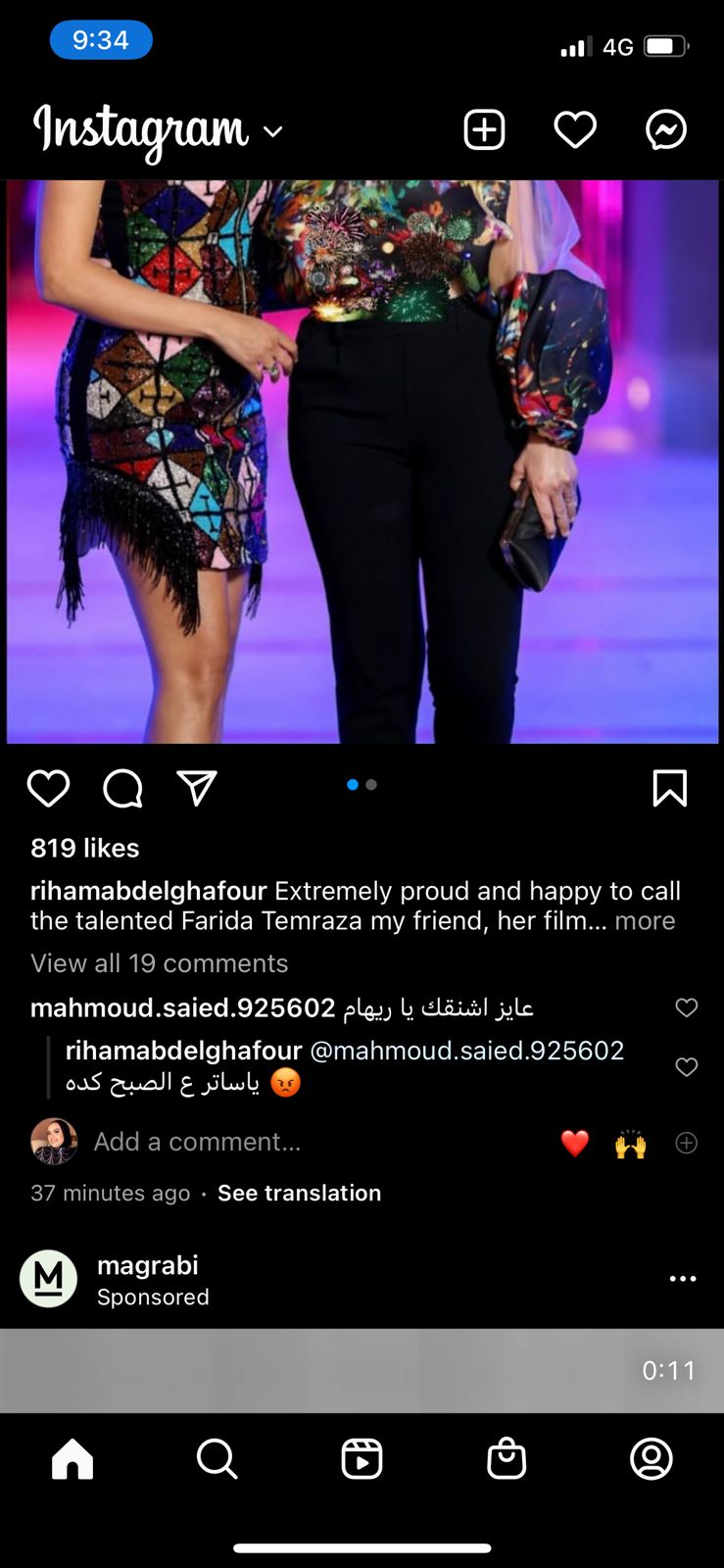Screen dimensions: 724x1568
Task: Like rihamabdelghafour's post
Action: click(x=48, y=788)
